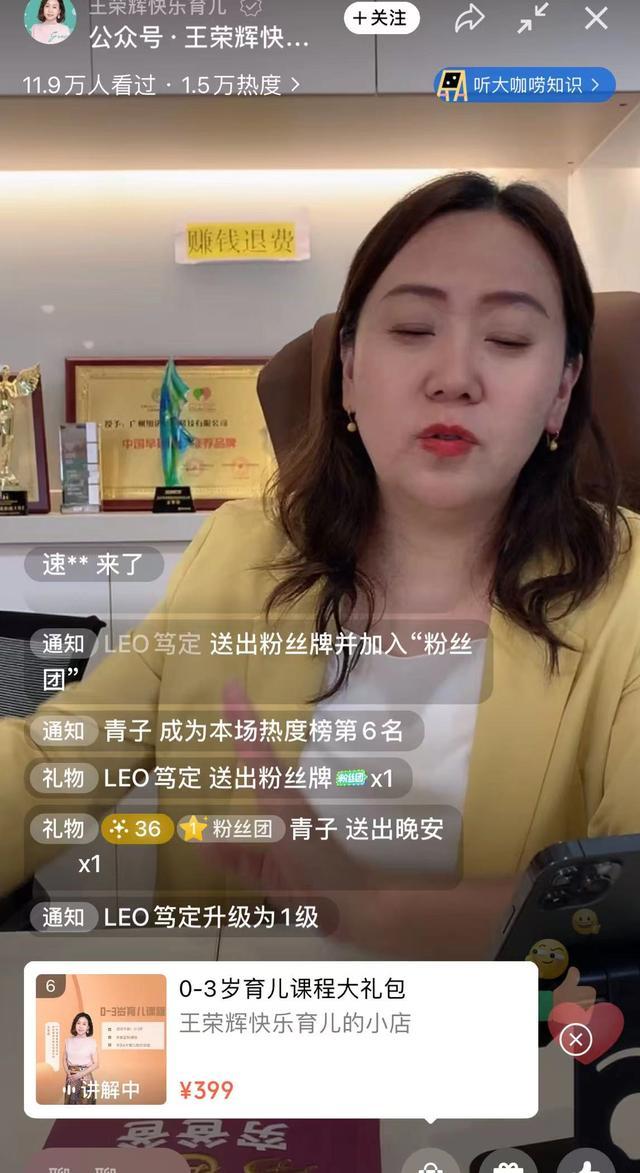Share this live stream
640x1173 pixels.
click(x=469, y=18)
